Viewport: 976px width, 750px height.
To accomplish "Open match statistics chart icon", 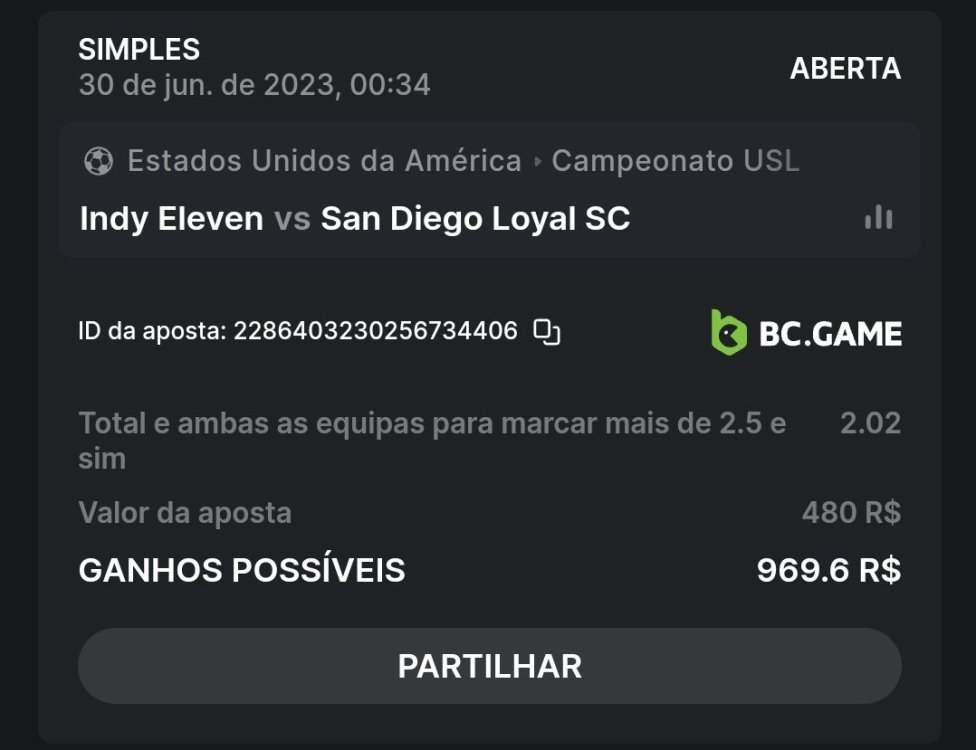I will [878, 217].
